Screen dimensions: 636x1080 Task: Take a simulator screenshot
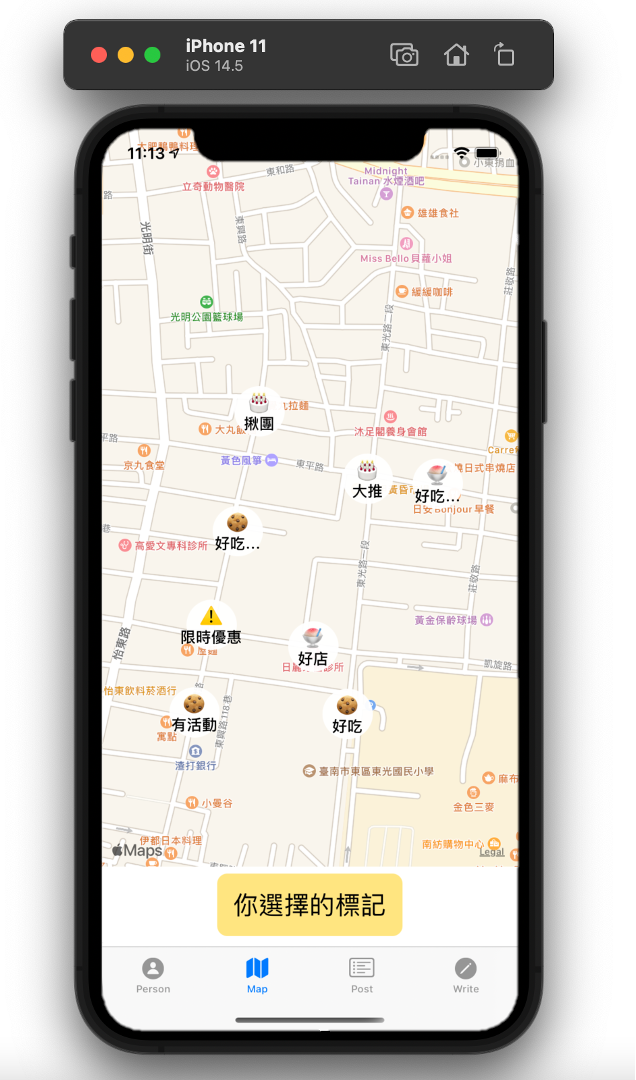404,55
